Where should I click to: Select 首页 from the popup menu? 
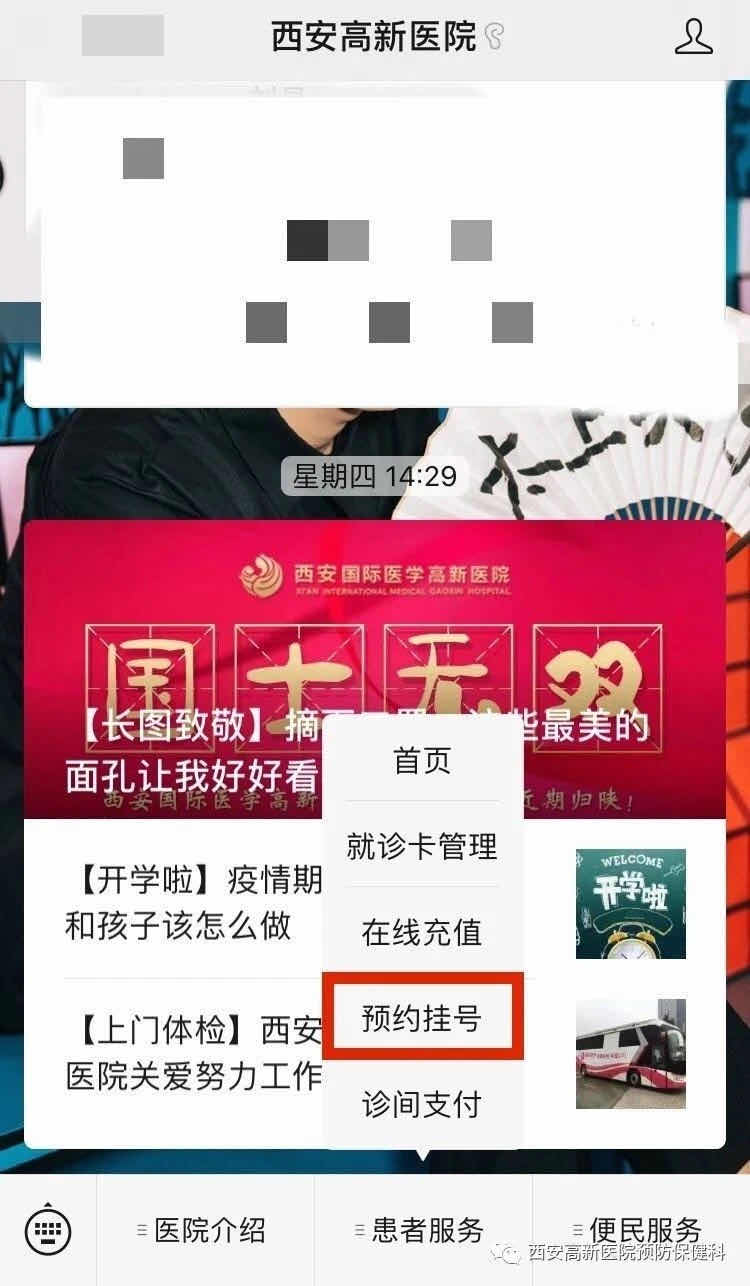422,760
